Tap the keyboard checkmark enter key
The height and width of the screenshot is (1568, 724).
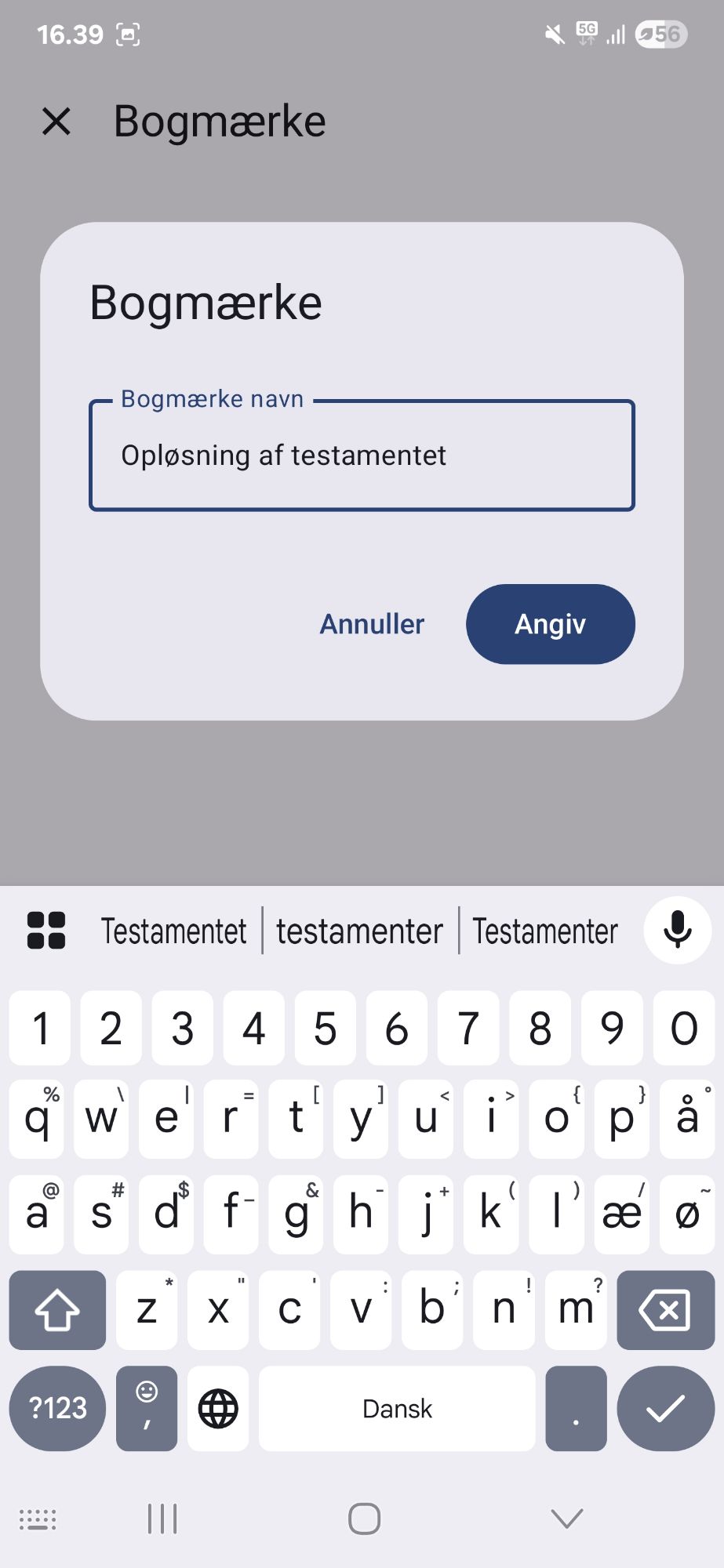(665, 1409)
